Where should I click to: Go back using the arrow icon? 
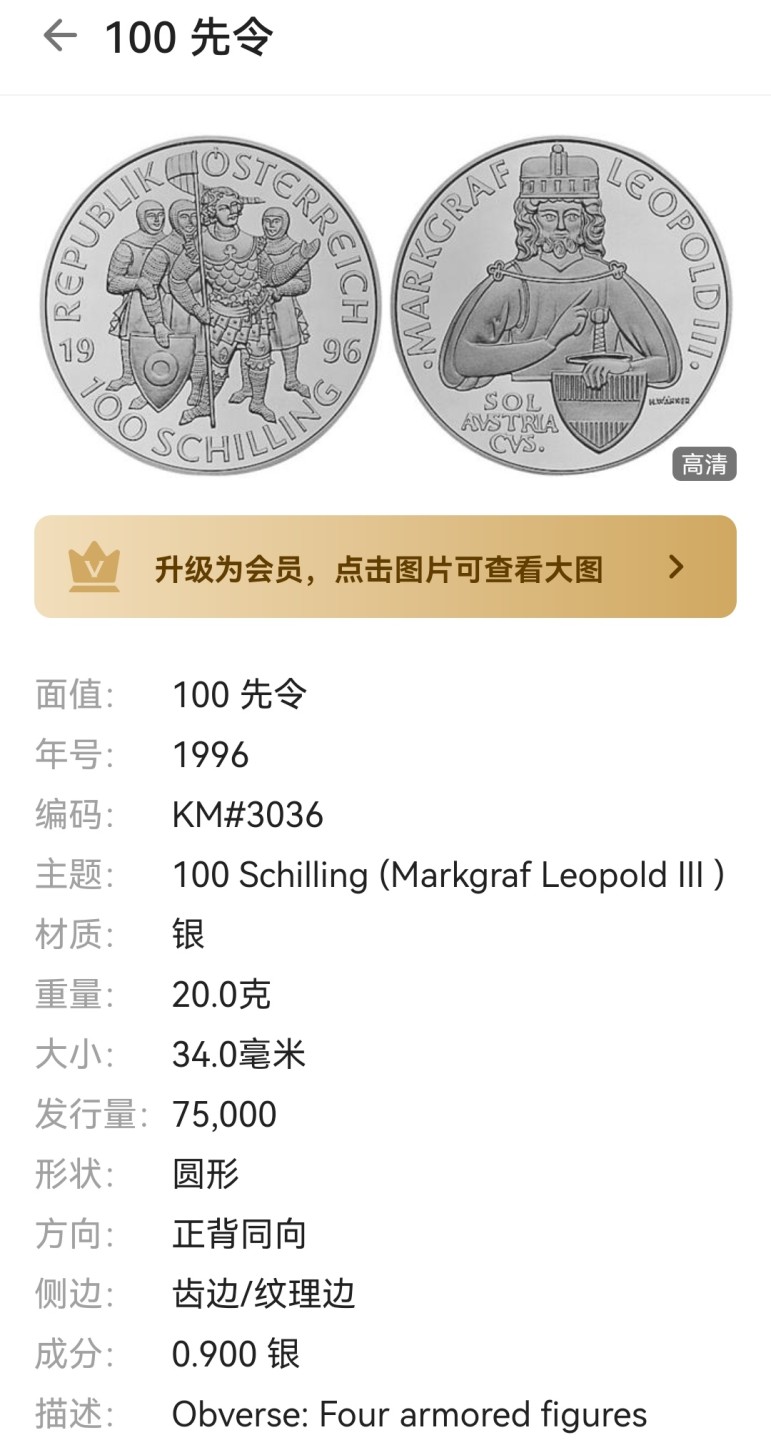click(59, 37)
